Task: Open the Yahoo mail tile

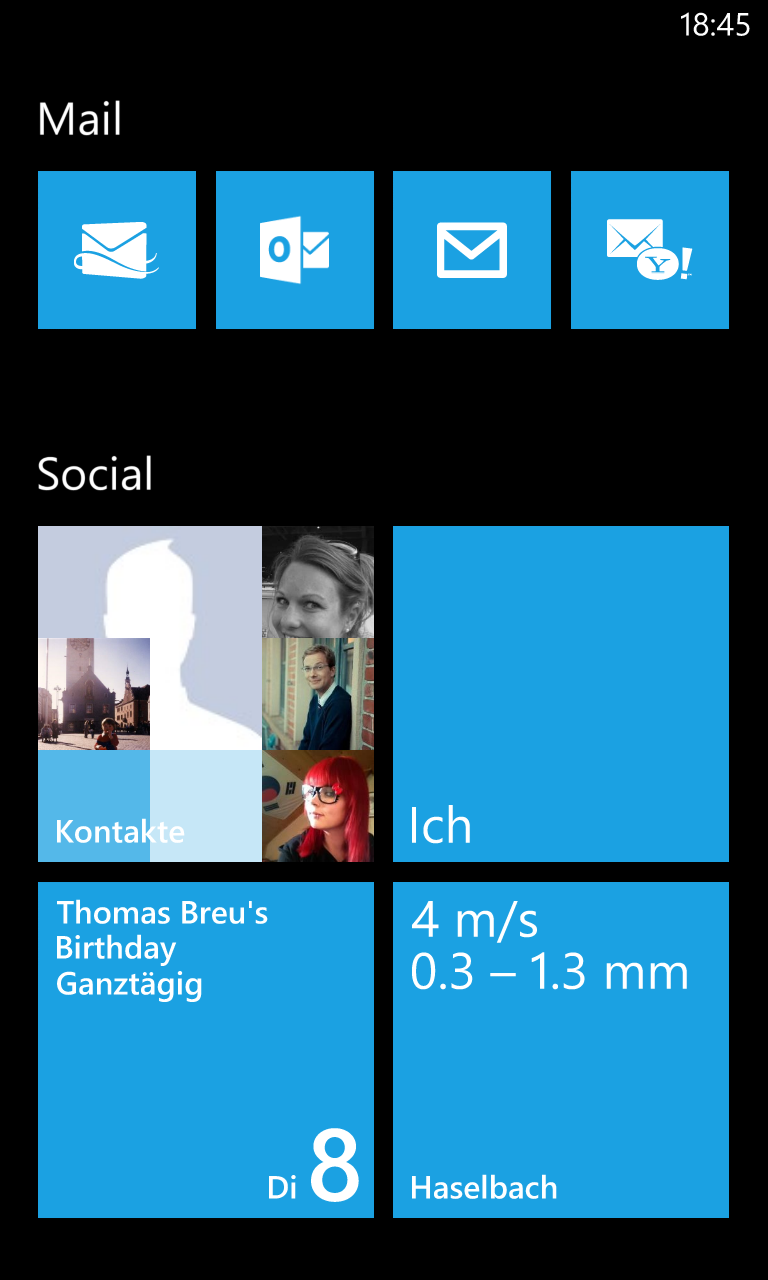Action: 650,250
